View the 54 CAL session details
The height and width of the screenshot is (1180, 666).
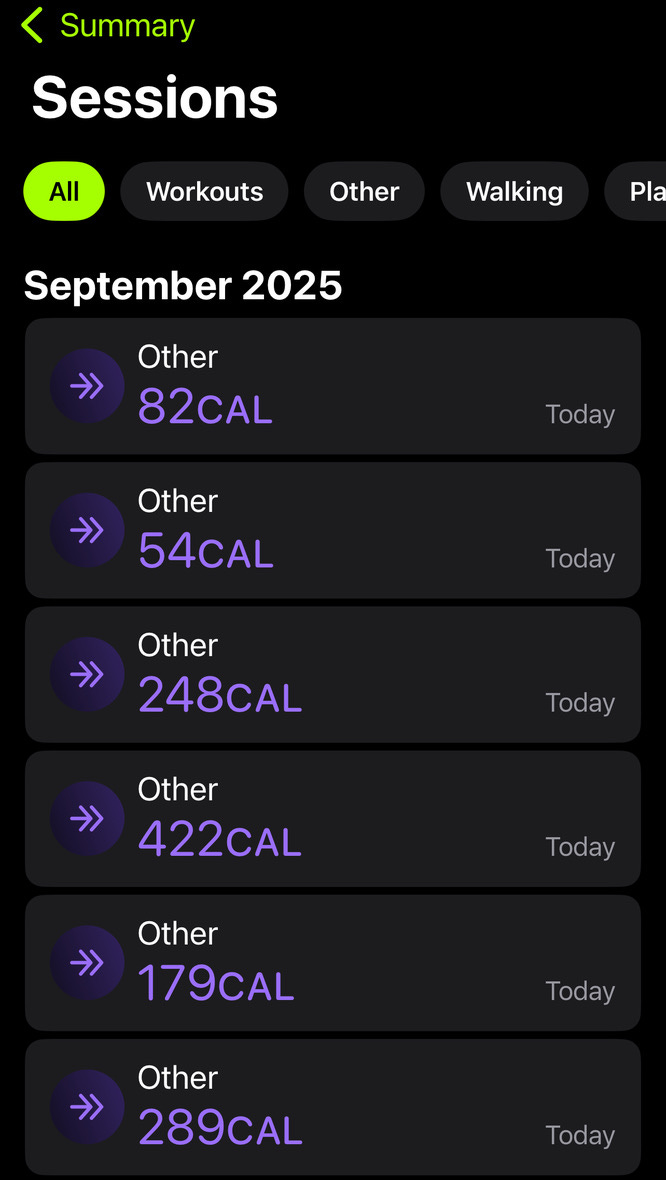click(332, 530)
